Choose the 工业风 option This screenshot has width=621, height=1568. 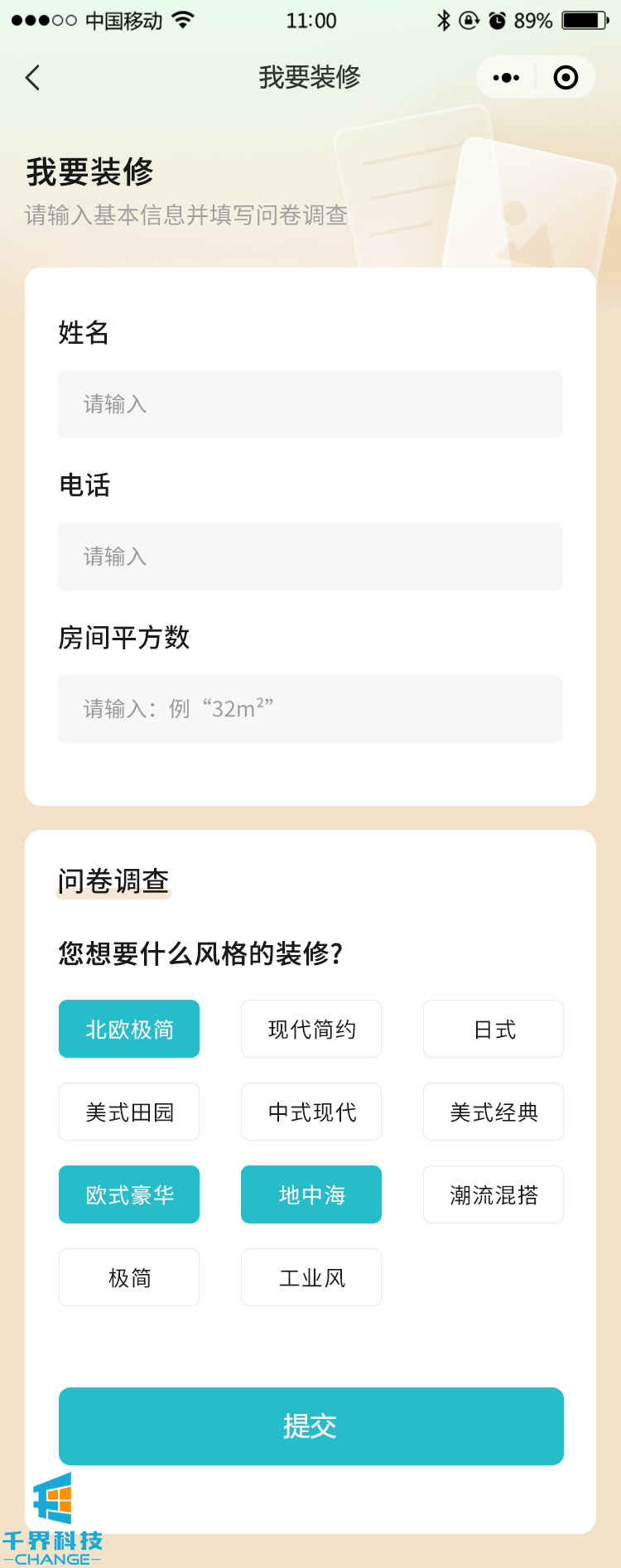(311, 1277)
